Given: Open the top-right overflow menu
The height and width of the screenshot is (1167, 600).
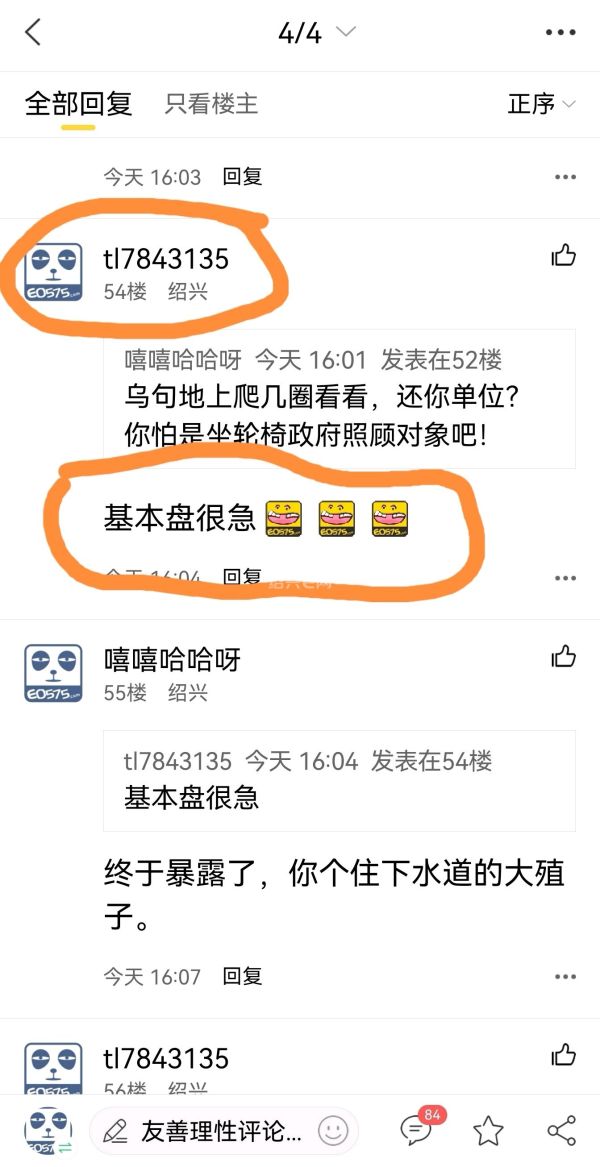Looking at the screenshot, I should 560,33.
